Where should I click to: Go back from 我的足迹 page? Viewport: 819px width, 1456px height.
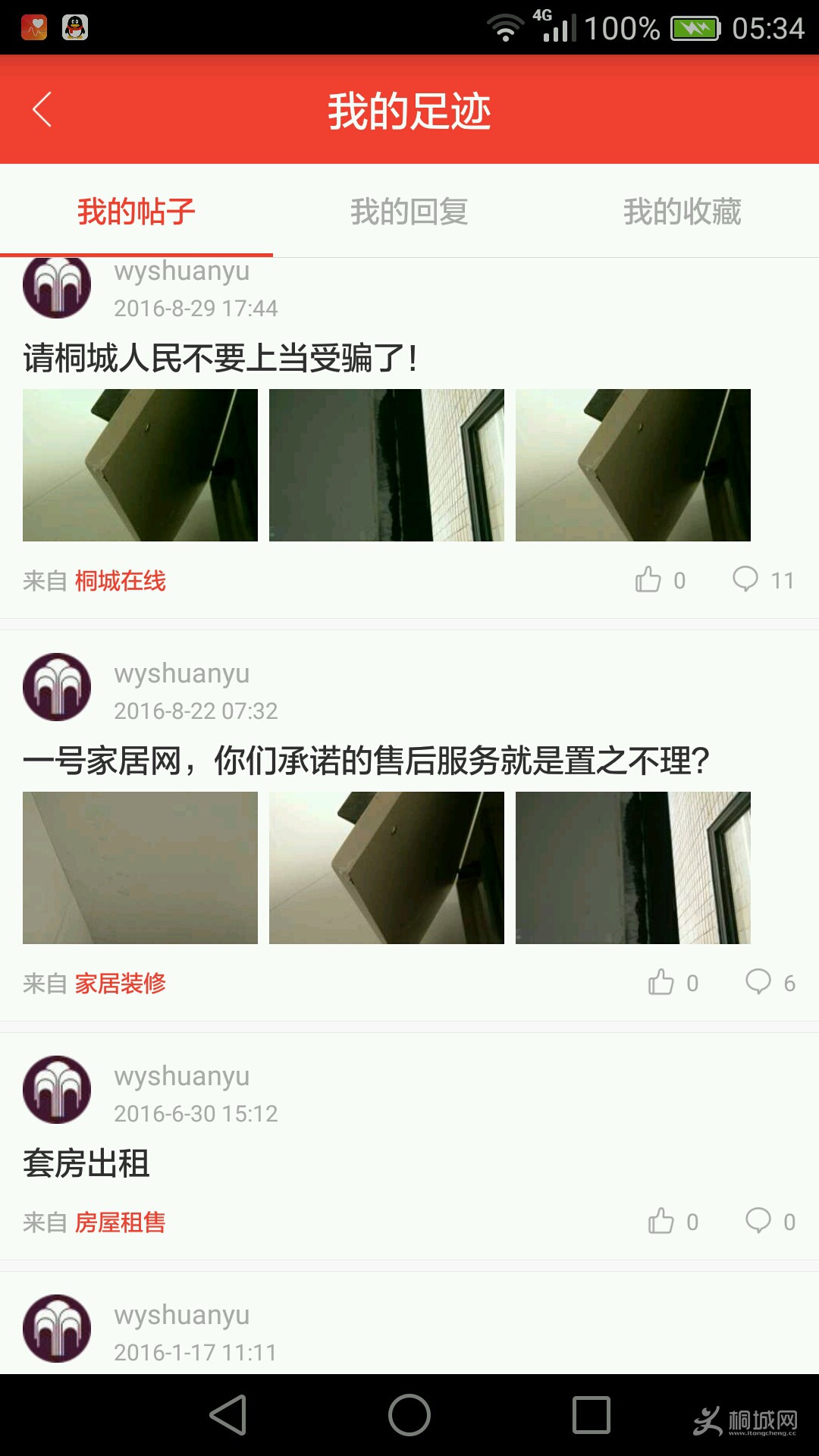[42, 110]
